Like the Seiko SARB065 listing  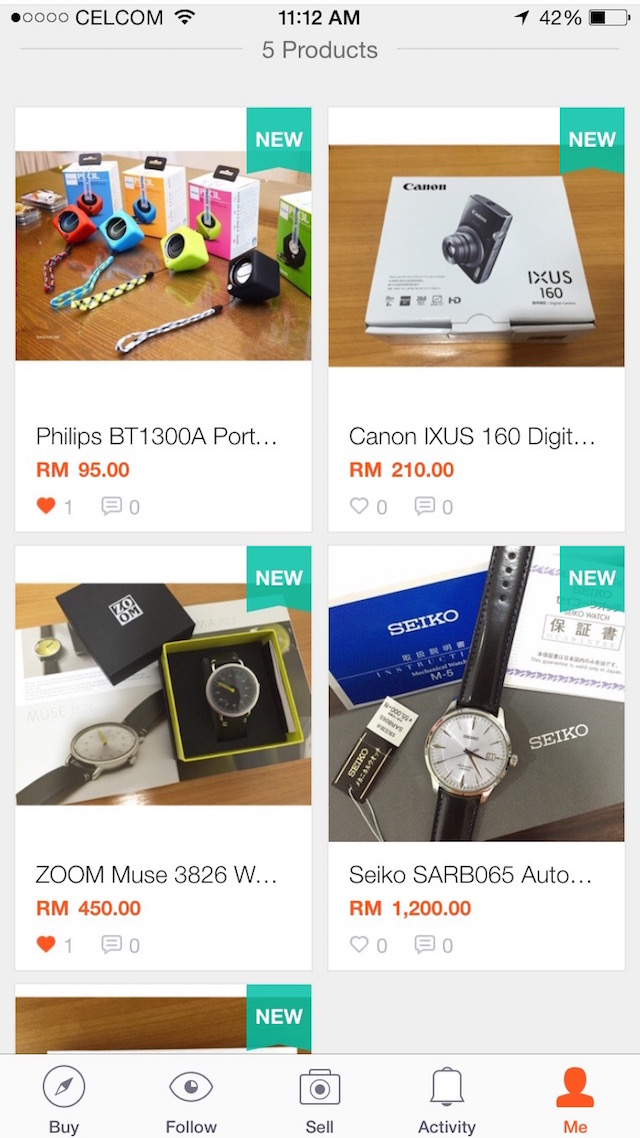[x=359, y=944]
